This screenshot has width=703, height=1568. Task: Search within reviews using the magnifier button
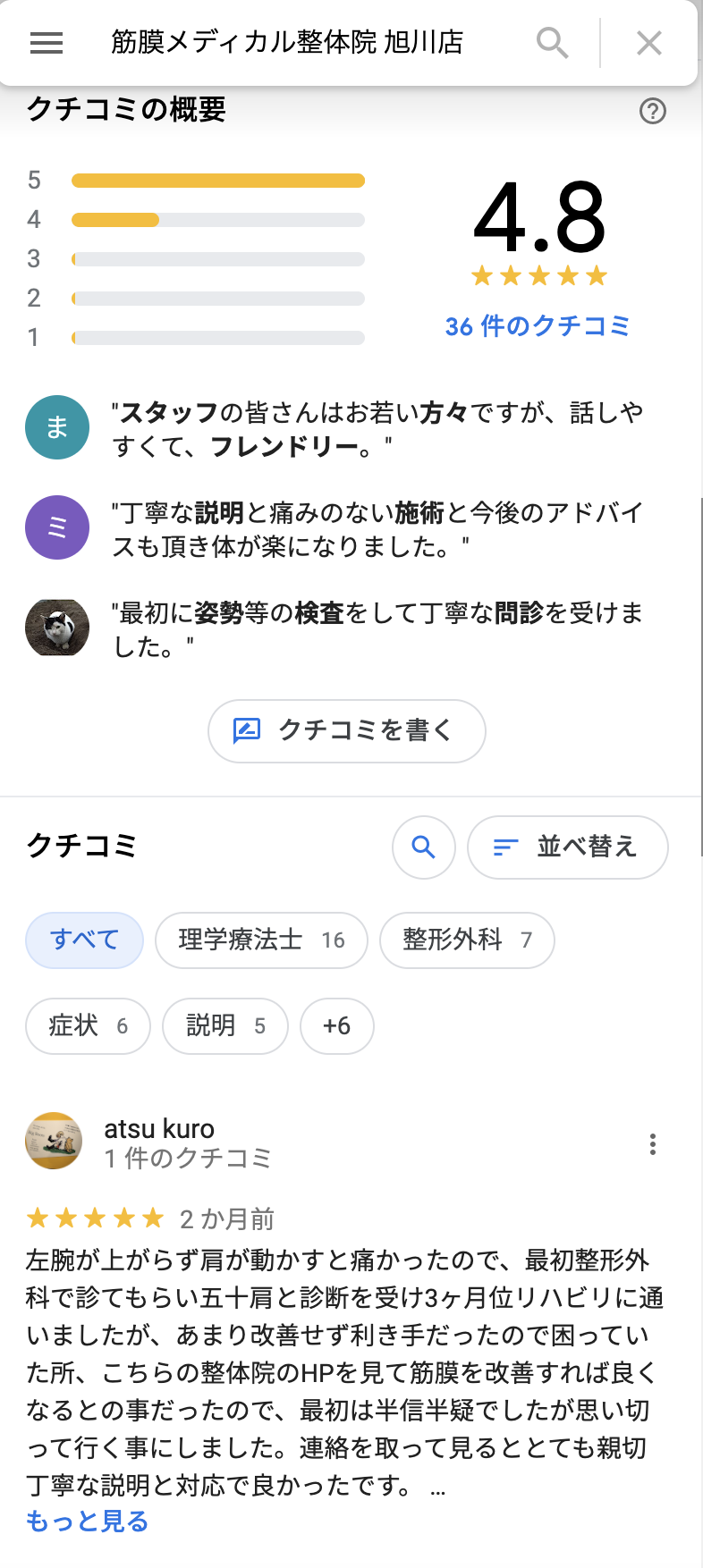pyautogui.click(x=424, y=847)
